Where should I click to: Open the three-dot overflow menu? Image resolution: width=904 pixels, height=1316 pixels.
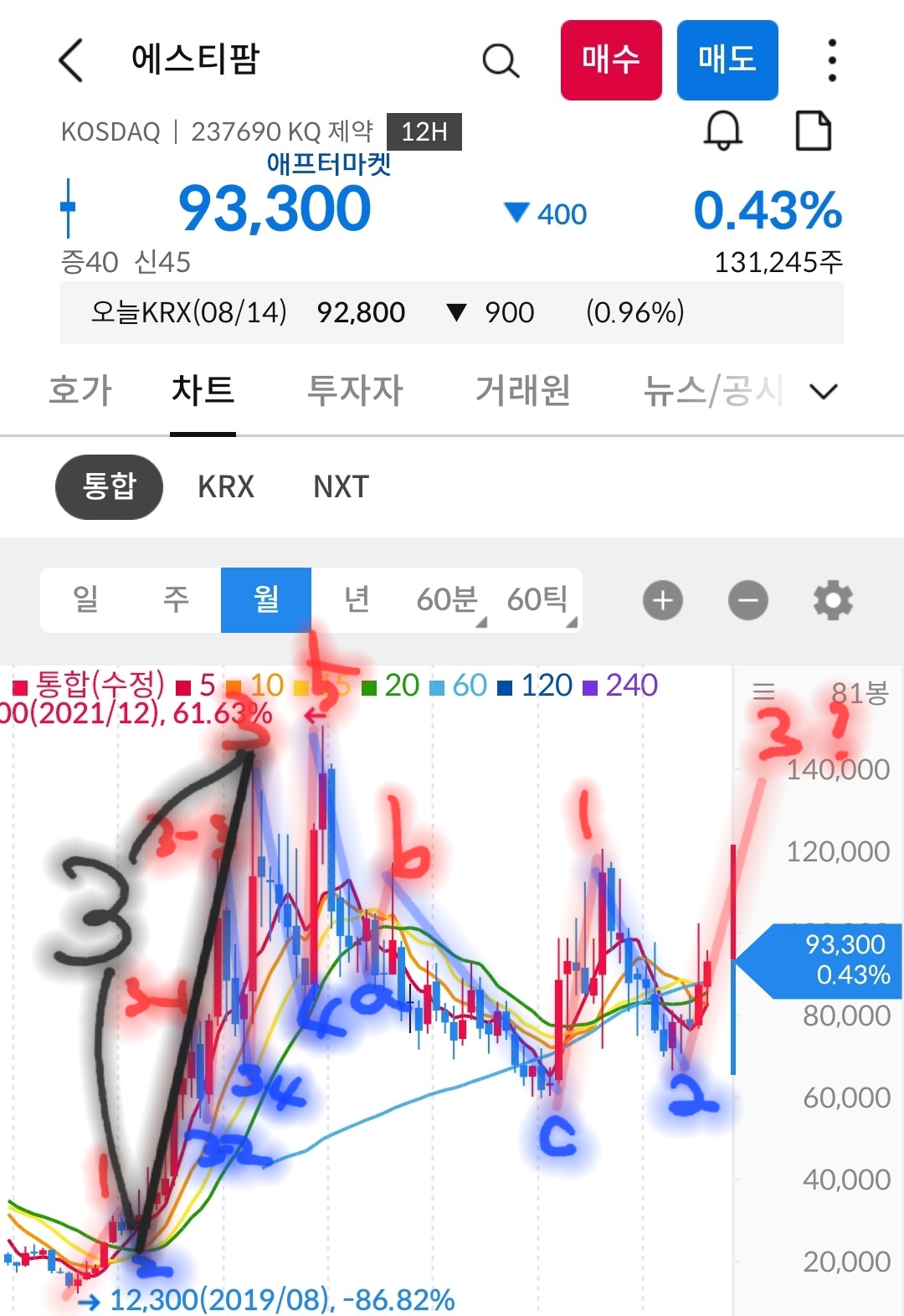pyautogui.click(x=830, y=60)
